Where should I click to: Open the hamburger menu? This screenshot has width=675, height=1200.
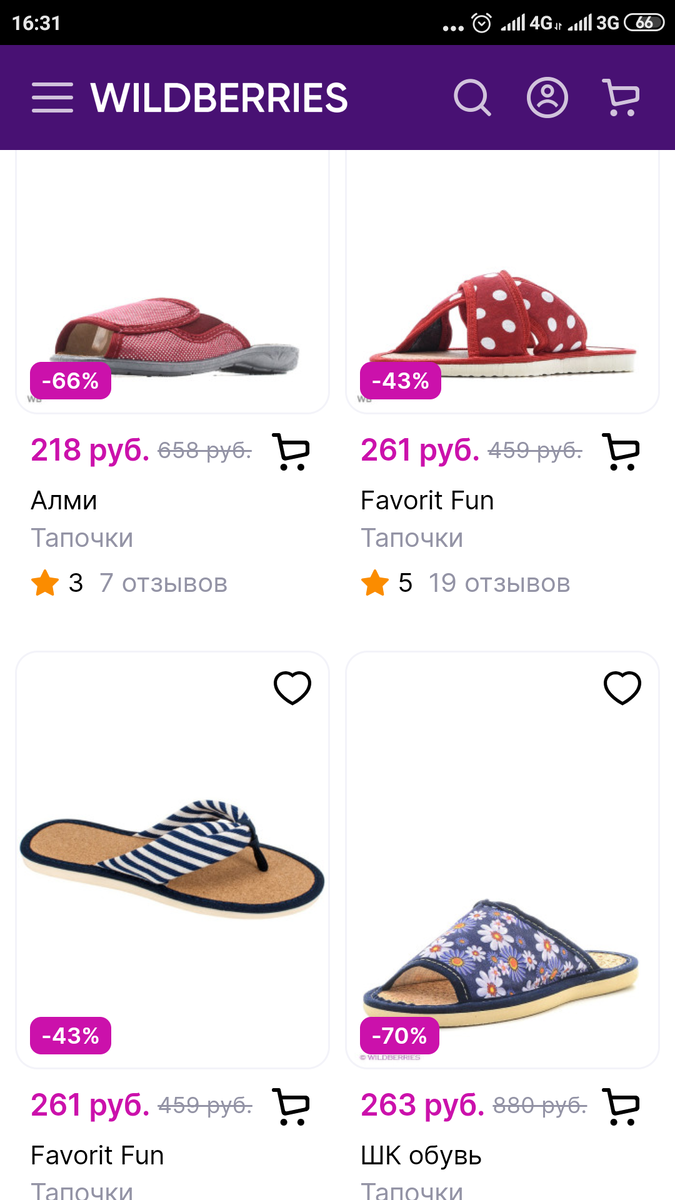[x=52, y=98]
